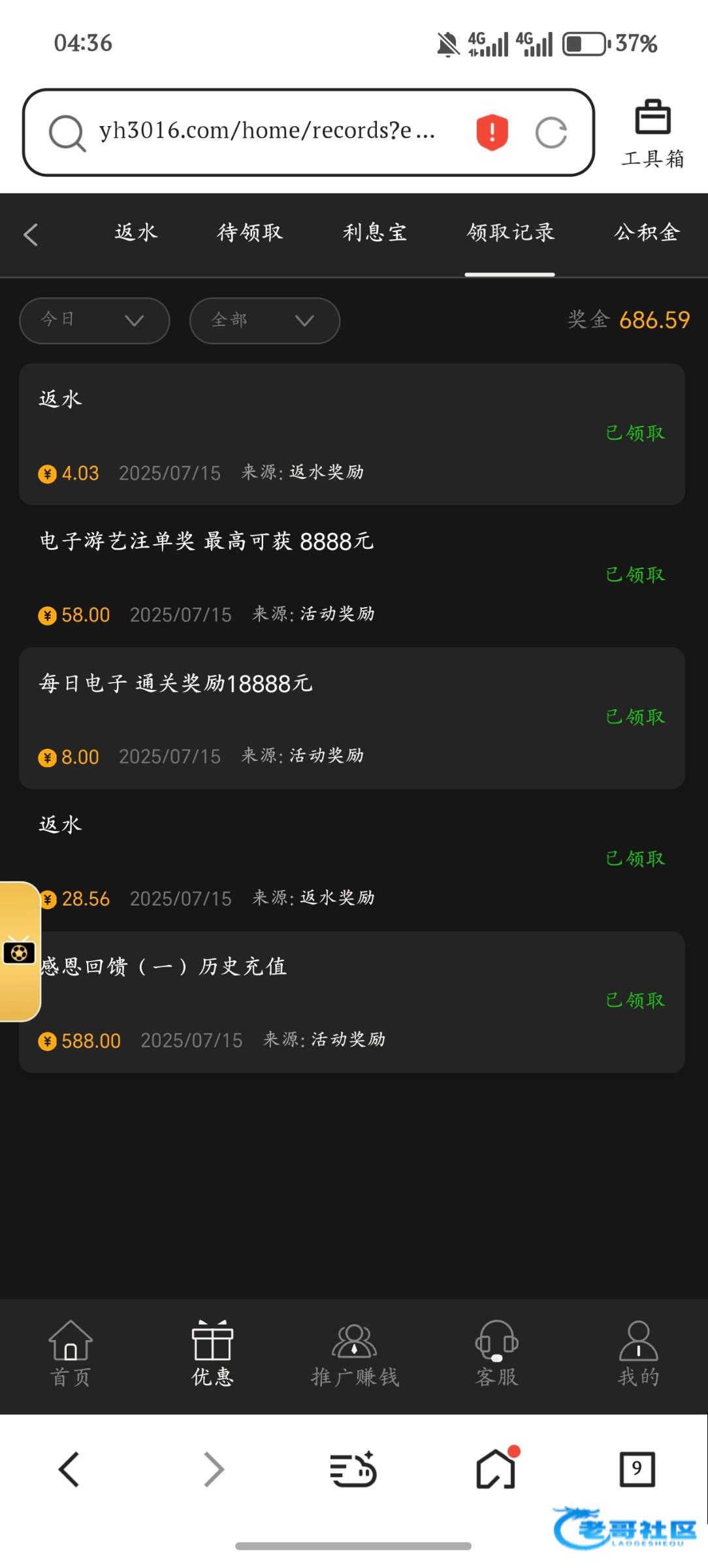Image resolution: width=708 pixels, height=1568 pixels.
Task: Contact 客服 customer service
Action: [496, 1354]
